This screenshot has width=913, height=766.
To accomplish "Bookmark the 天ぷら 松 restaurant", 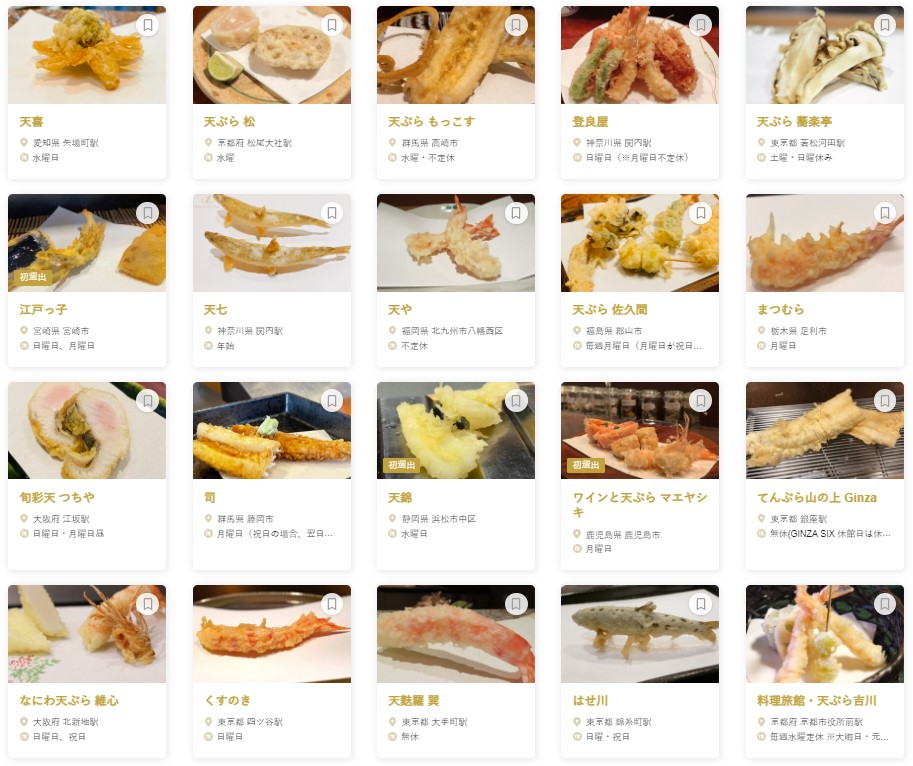I will [x=332, y=25].
